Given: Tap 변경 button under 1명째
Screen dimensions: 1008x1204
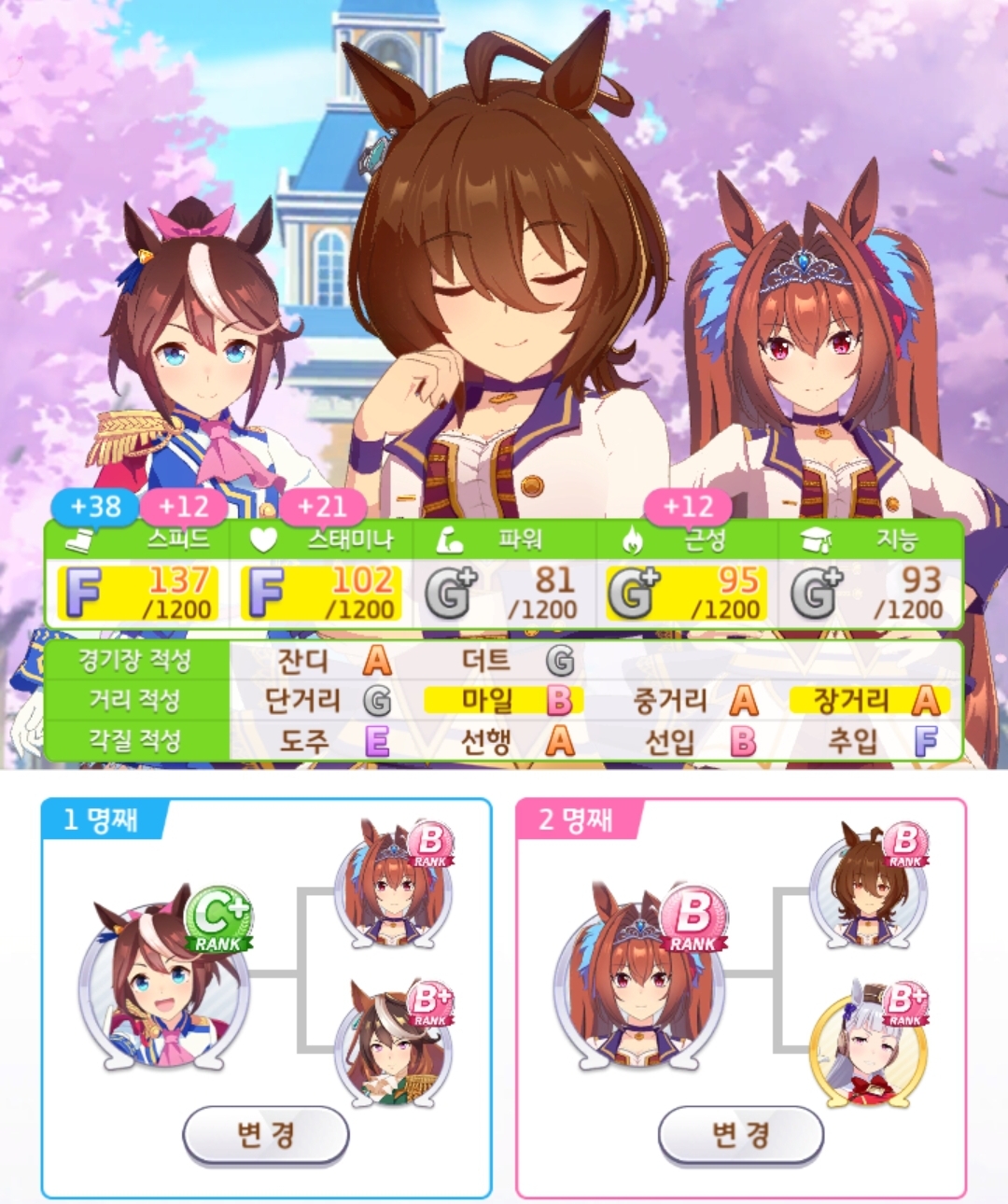Looking at the screenshot, I should (265, 1134).
